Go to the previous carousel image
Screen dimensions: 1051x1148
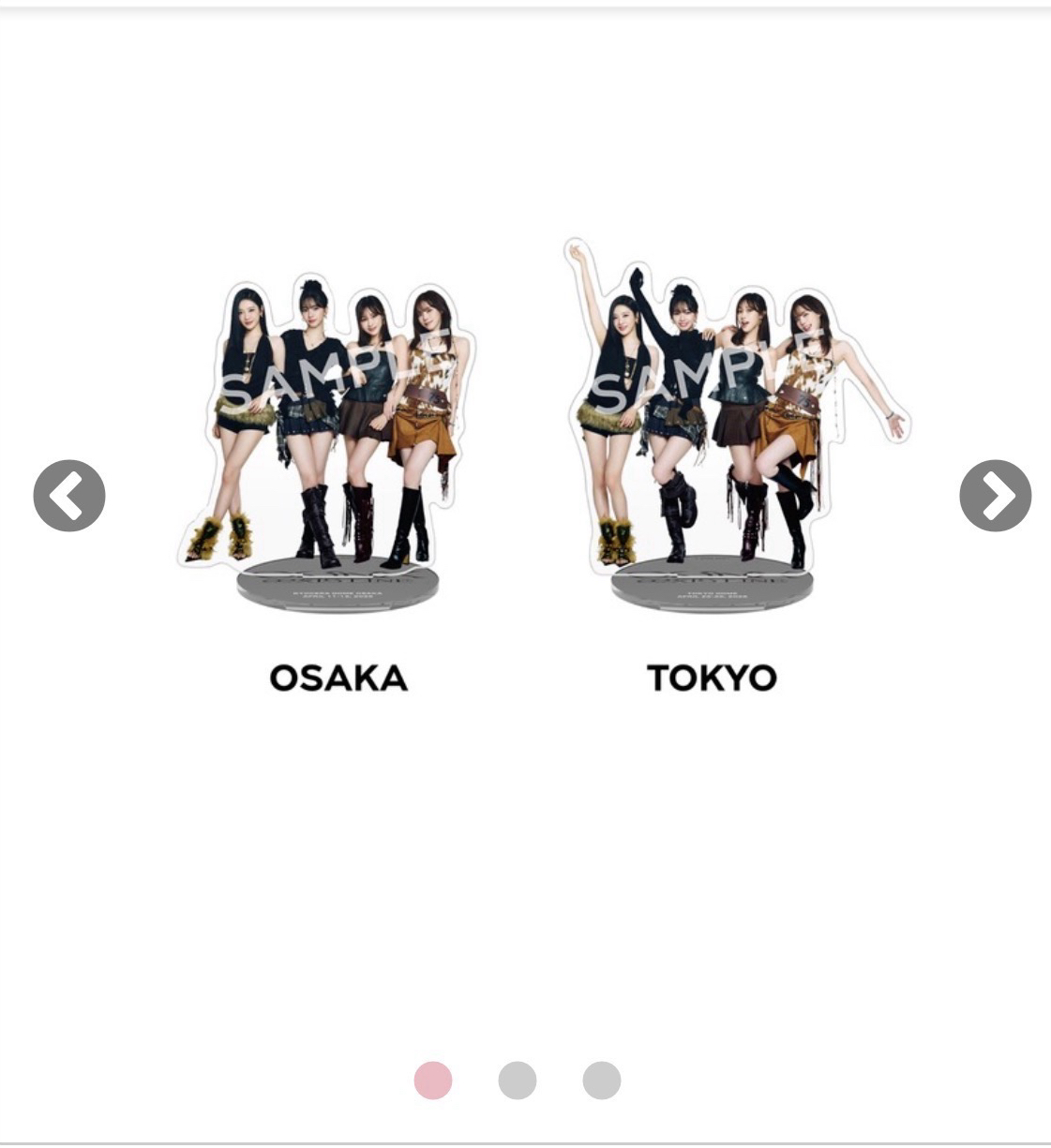(x=69, y=496)
